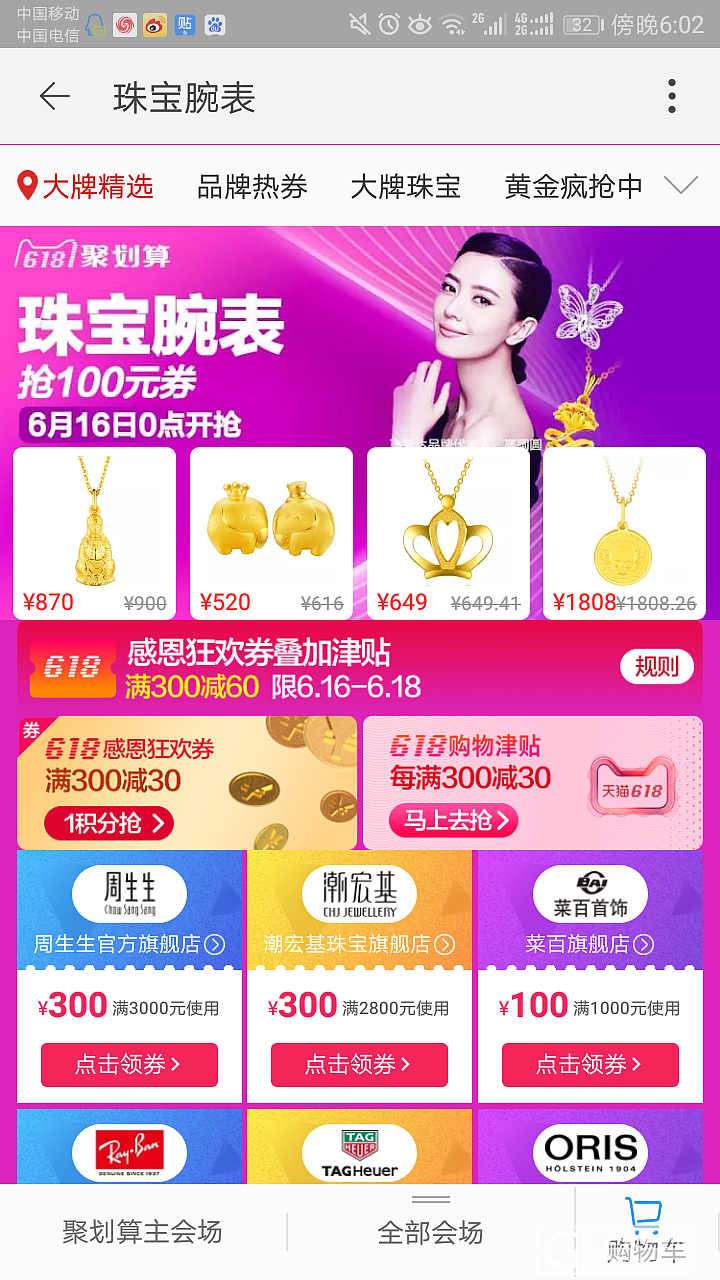Image resolution: width=720 pixels, height=1280 pixels.
Task: Switch to the 黄金疯抢中 tab
Action: (573, 187)
